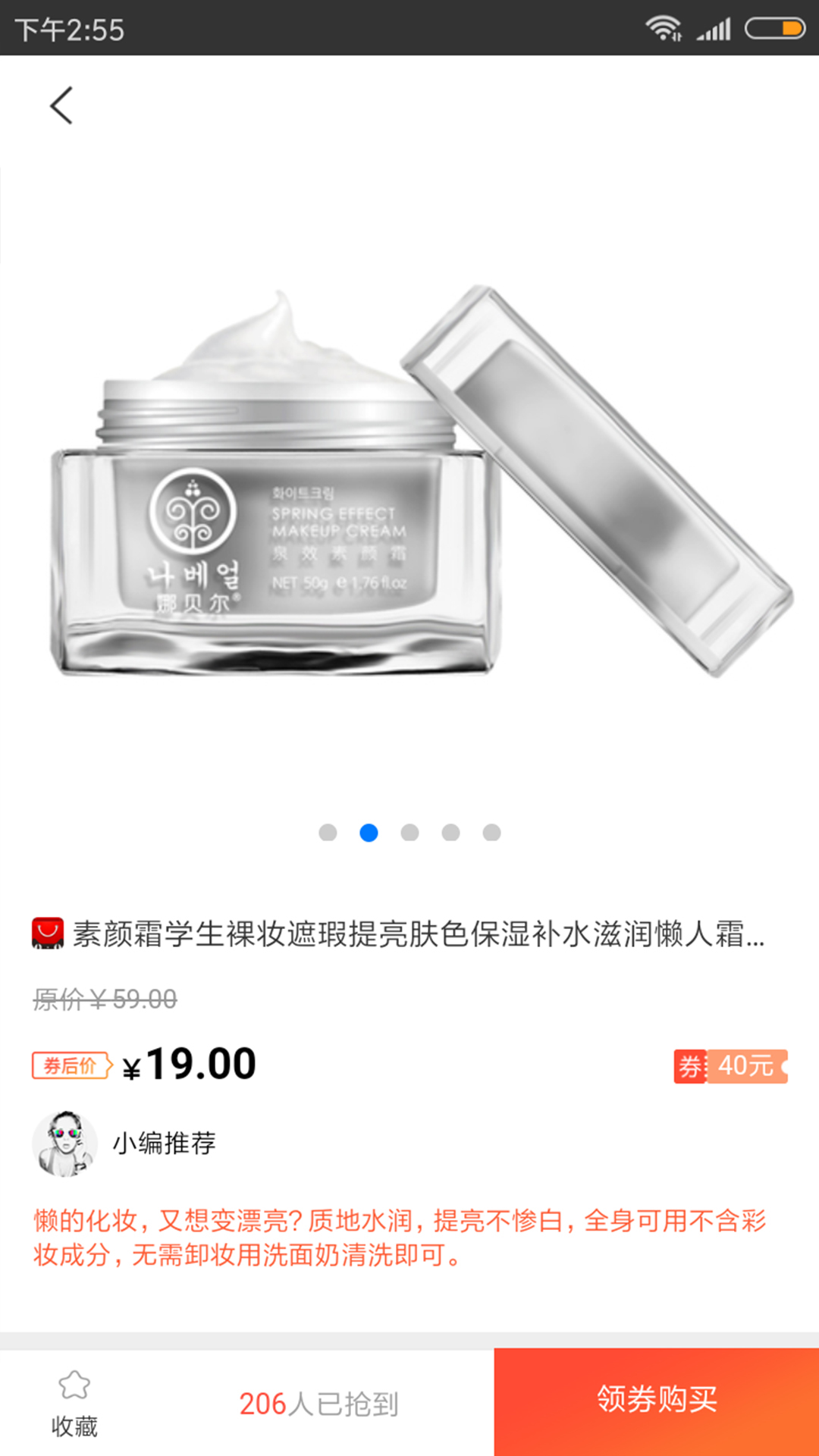Tap the 40元 coupon badge
This screenshot has width=819, height=1456.
tap(730, 1066)
